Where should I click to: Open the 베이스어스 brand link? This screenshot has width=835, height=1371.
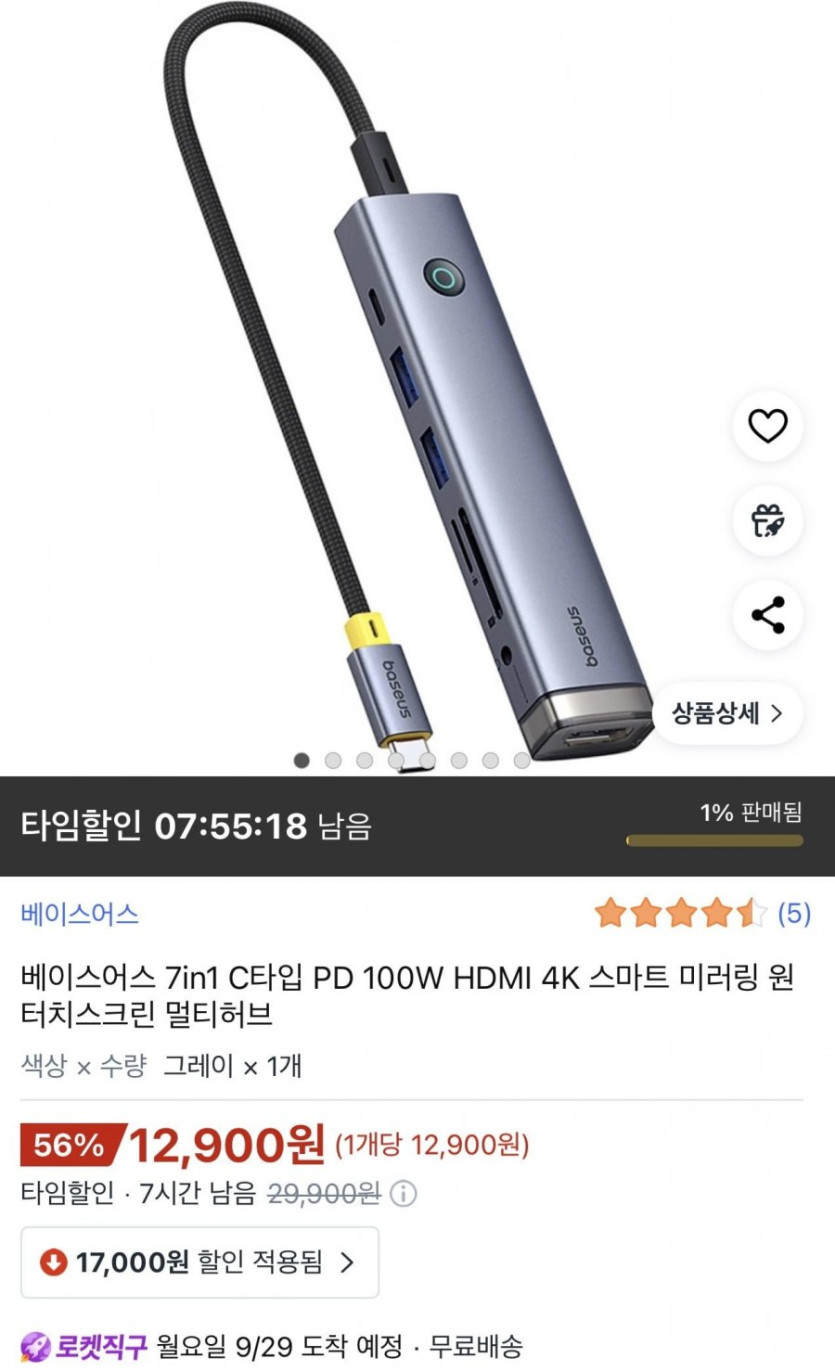click(79, 913)
